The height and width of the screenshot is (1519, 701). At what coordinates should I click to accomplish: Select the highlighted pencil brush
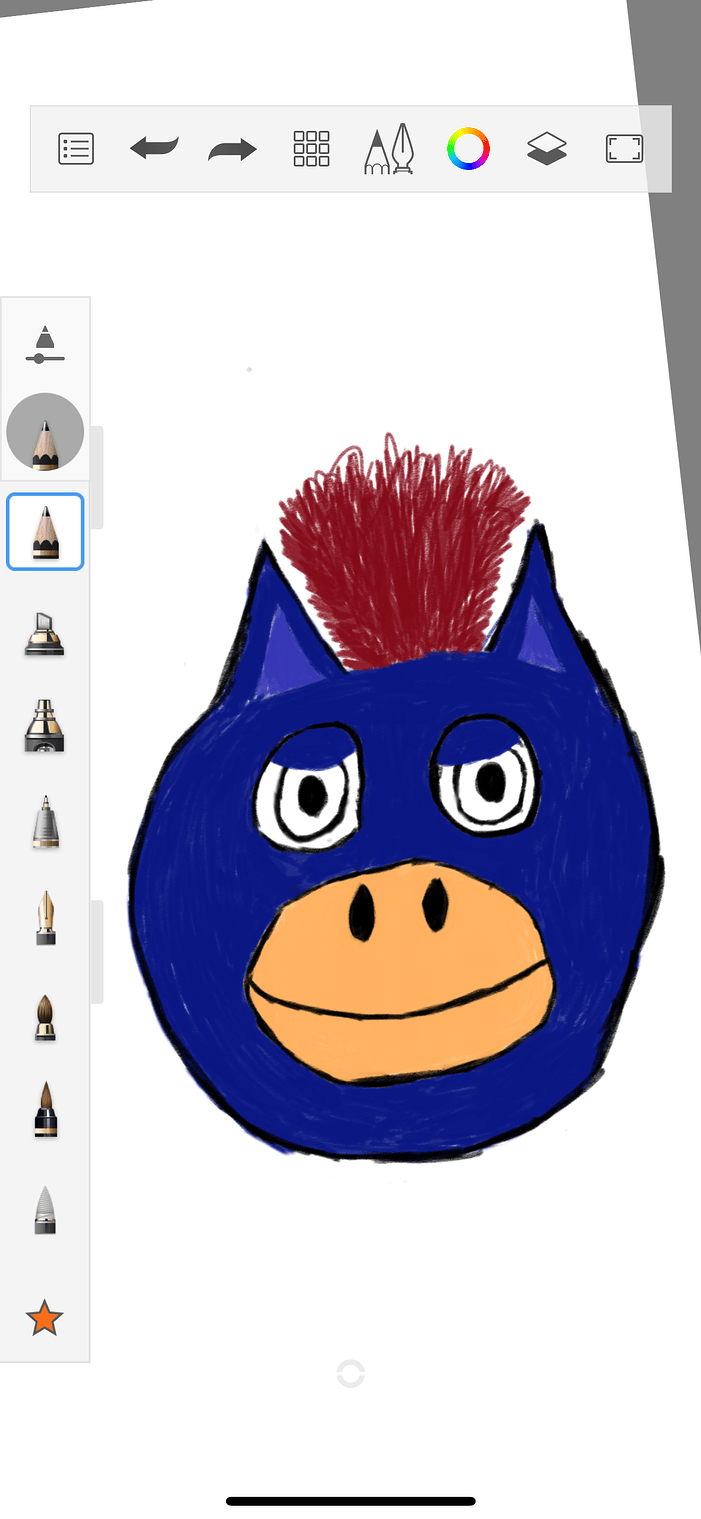[45, 531]
